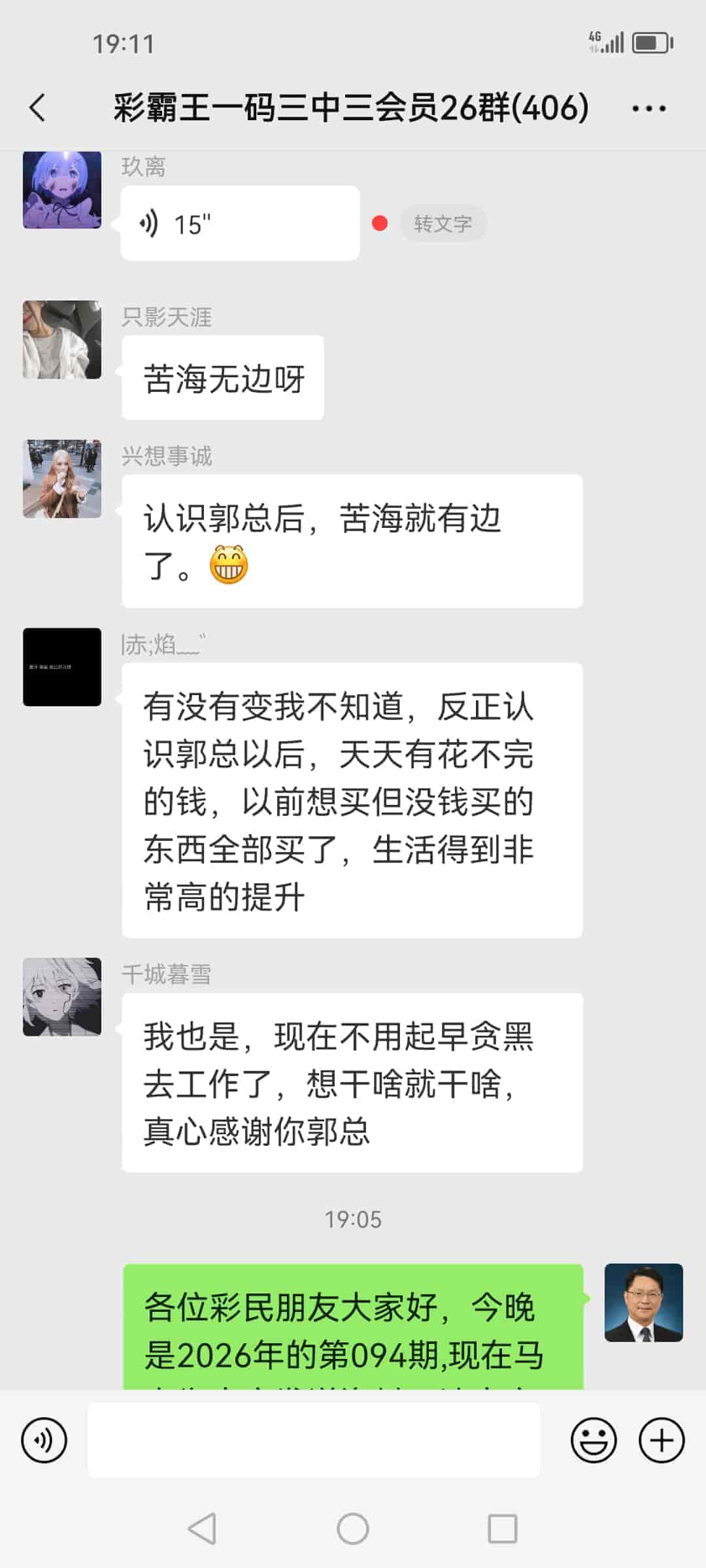Tap the back arrow to exit chat

click(x=37, y=108)
